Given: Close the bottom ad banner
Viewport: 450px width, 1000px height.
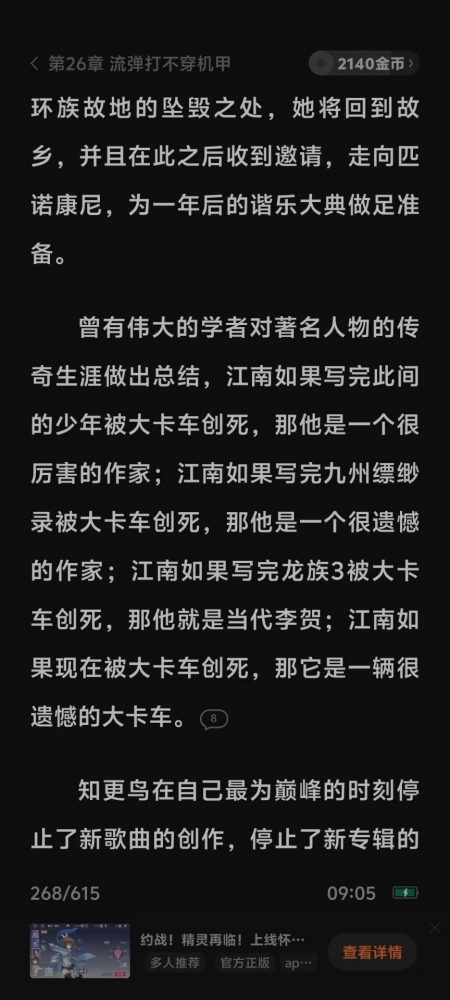Looking at the screenshot, I should pyautogui.click(x=435, y=927).
